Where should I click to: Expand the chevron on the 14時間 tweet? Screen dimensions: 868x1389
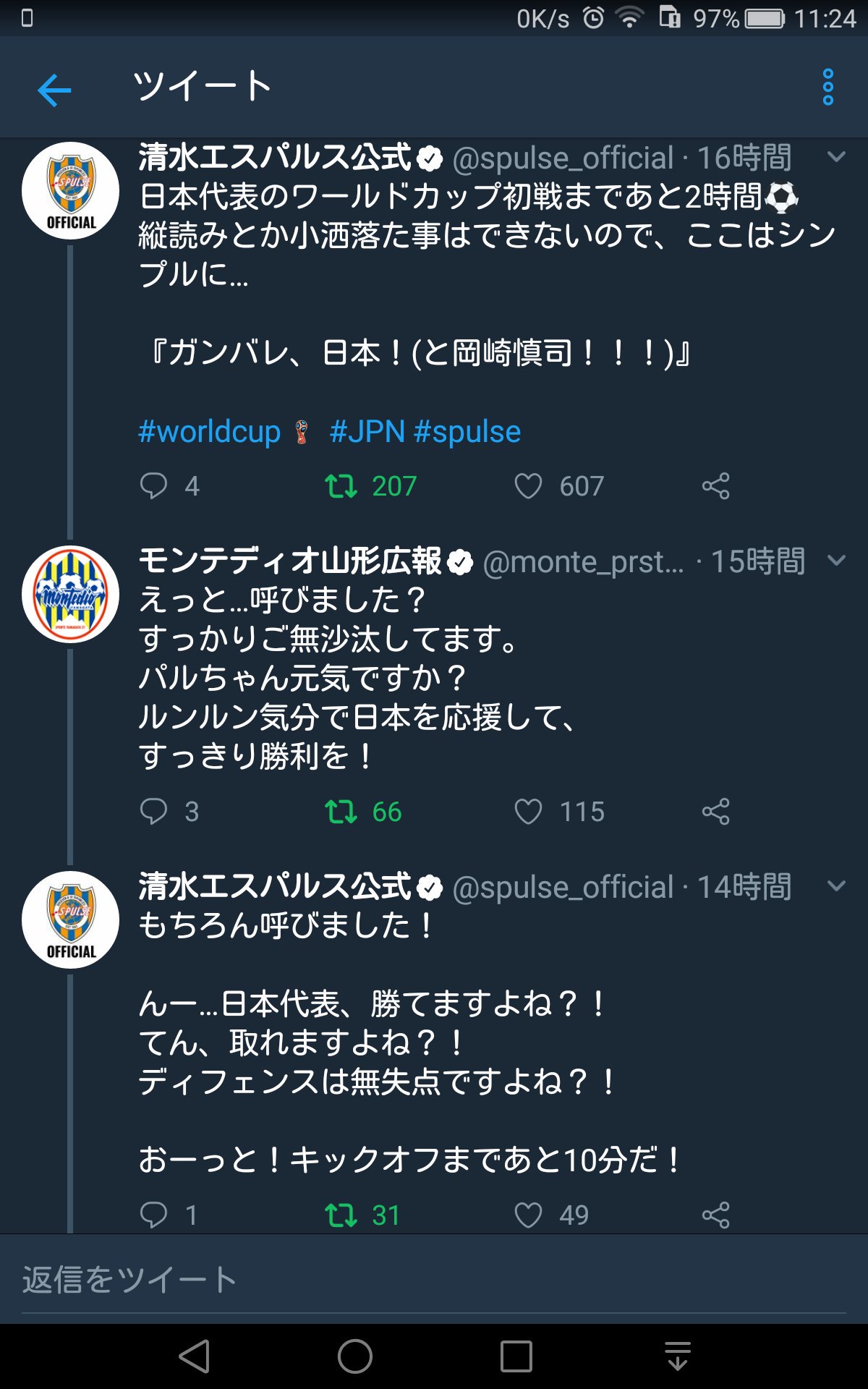836,885
